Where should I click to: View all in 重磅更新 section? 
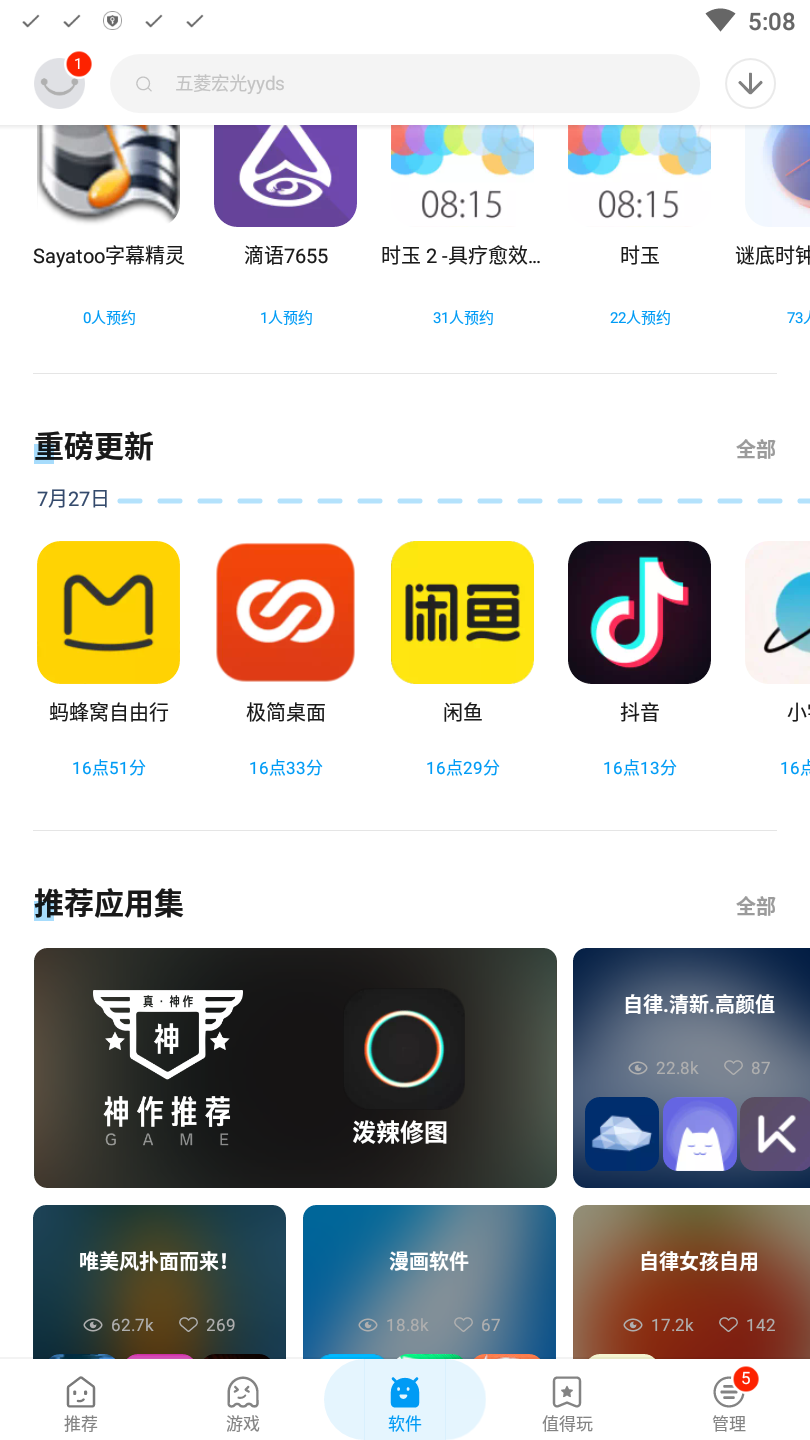(755, 449)
